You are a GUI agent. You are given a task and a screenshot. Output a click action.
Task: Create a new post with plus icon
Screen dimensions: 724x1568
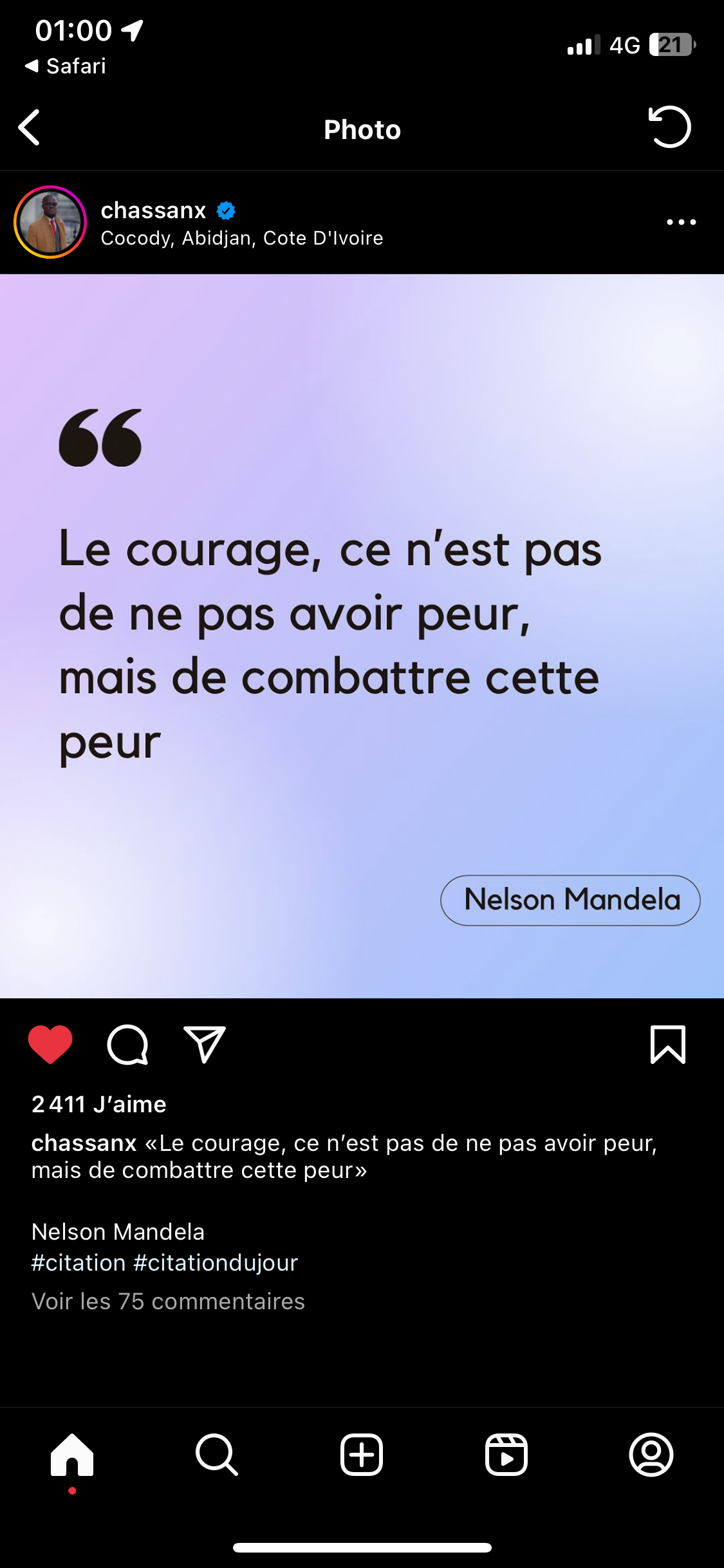pos(362,1455)
